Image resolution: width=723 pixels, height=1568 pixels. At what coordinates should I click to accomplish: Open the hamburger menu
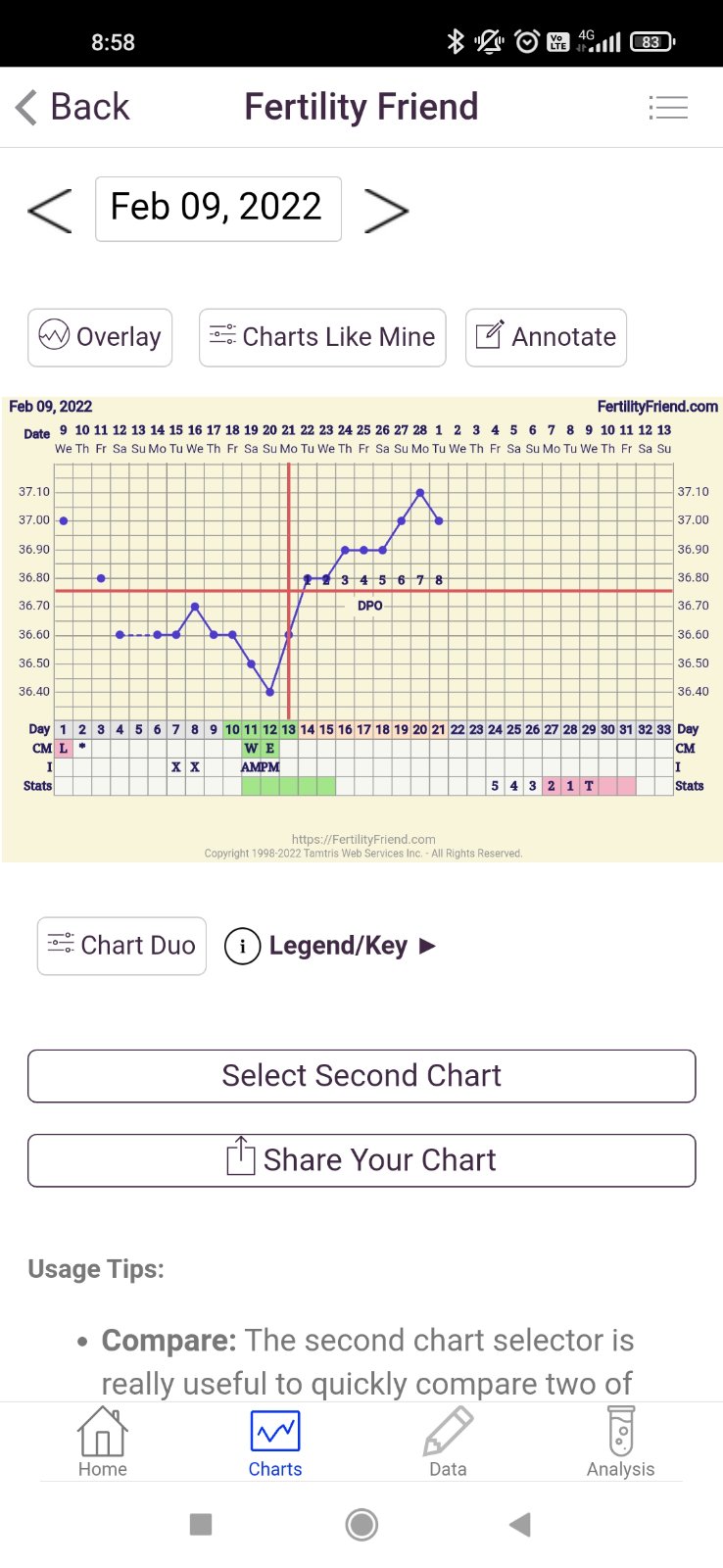click(x=668, y=107)
